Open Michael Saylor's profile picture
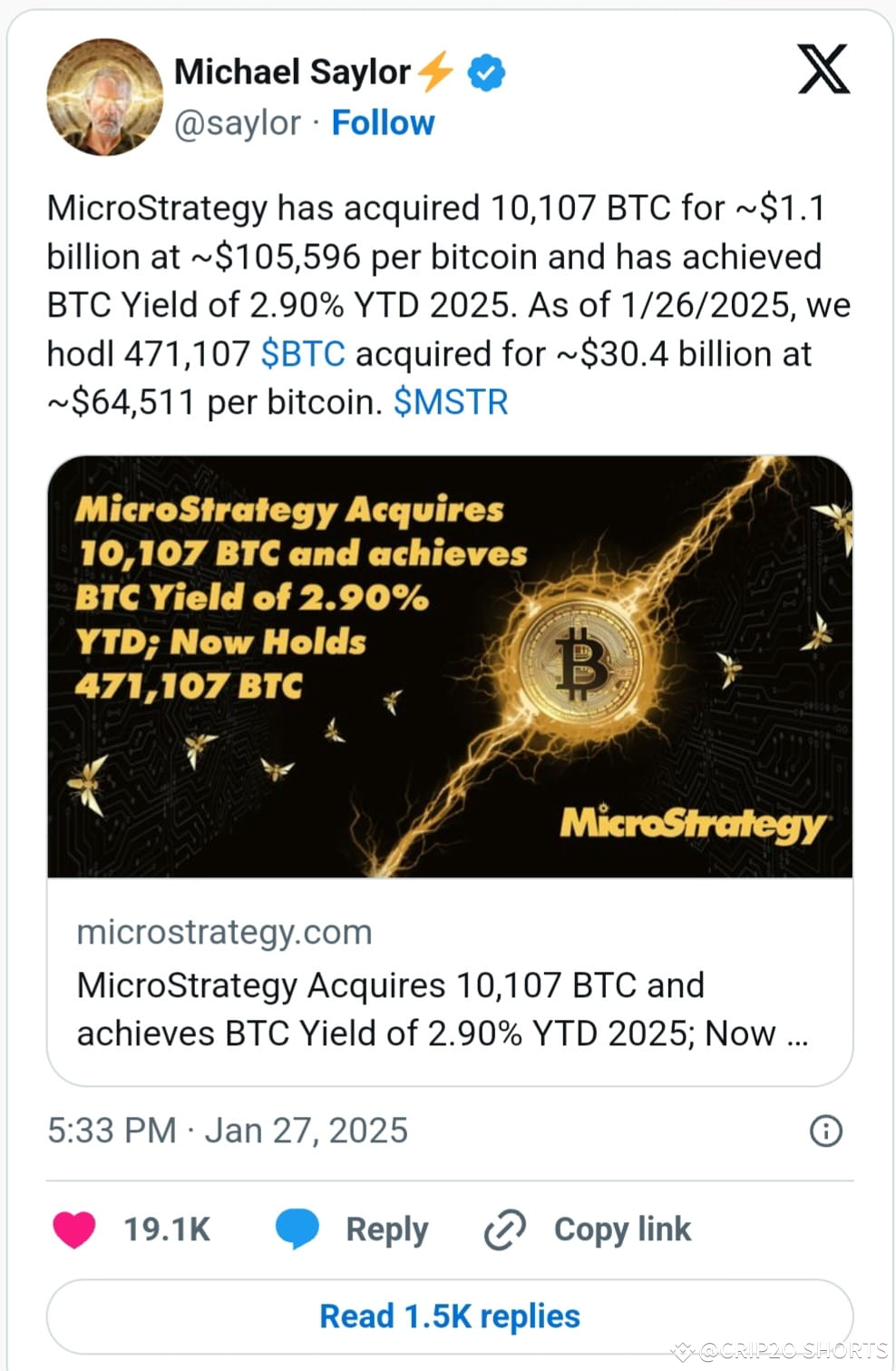896x1371 pixels. 105,98
